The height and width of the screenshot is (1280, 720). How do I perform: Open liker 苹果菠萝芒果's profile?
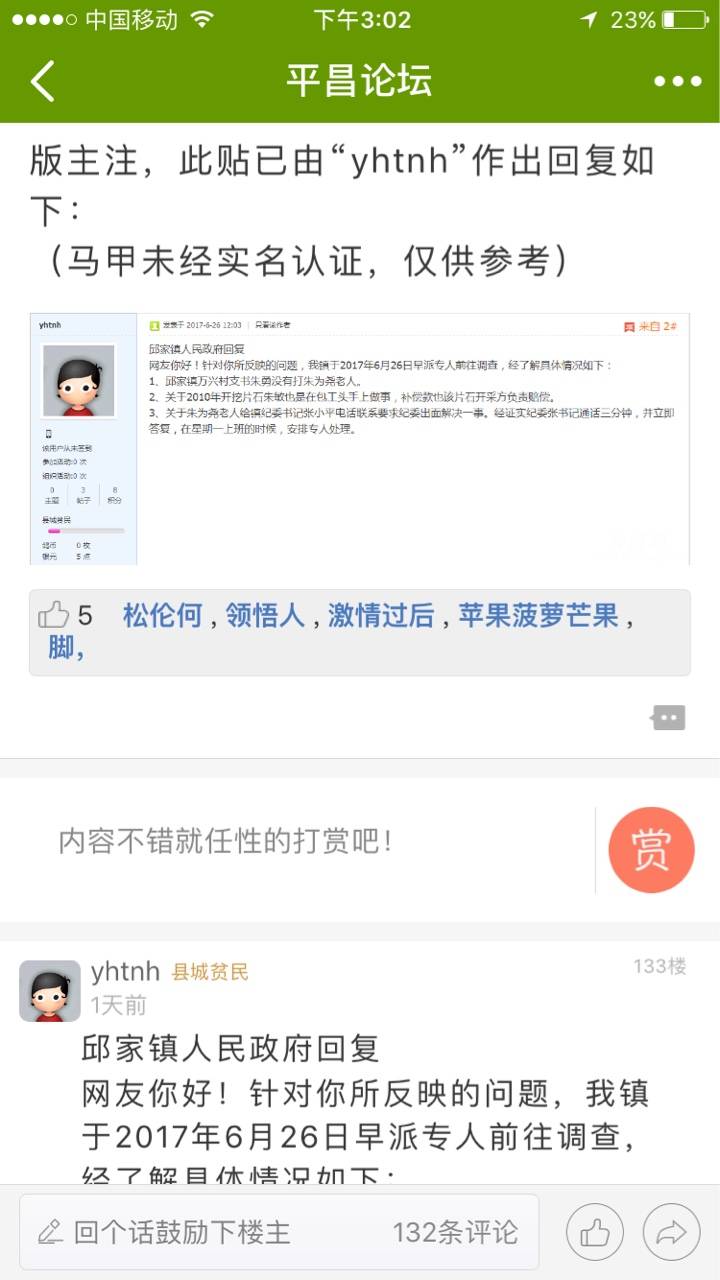click(x=538, y=615)
